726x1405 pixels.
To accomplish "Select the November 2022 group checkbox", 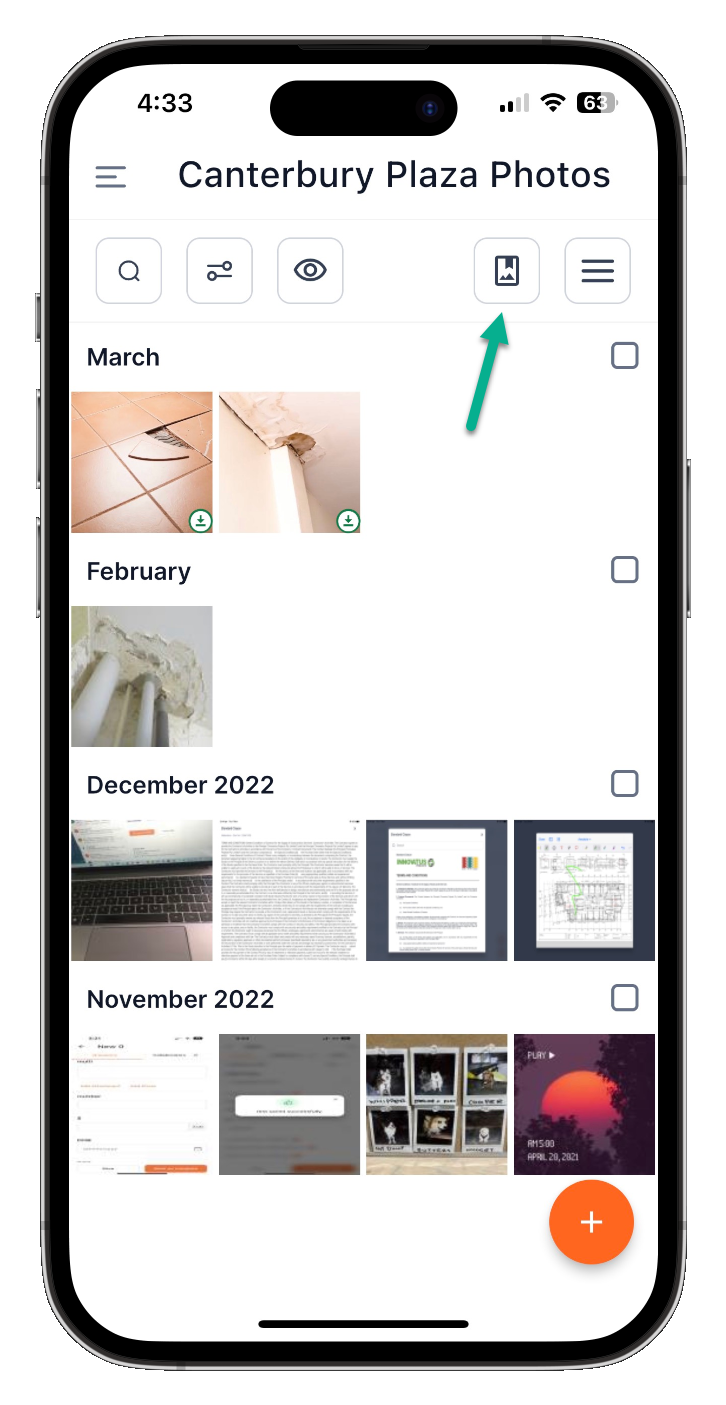I will point(624,998).
